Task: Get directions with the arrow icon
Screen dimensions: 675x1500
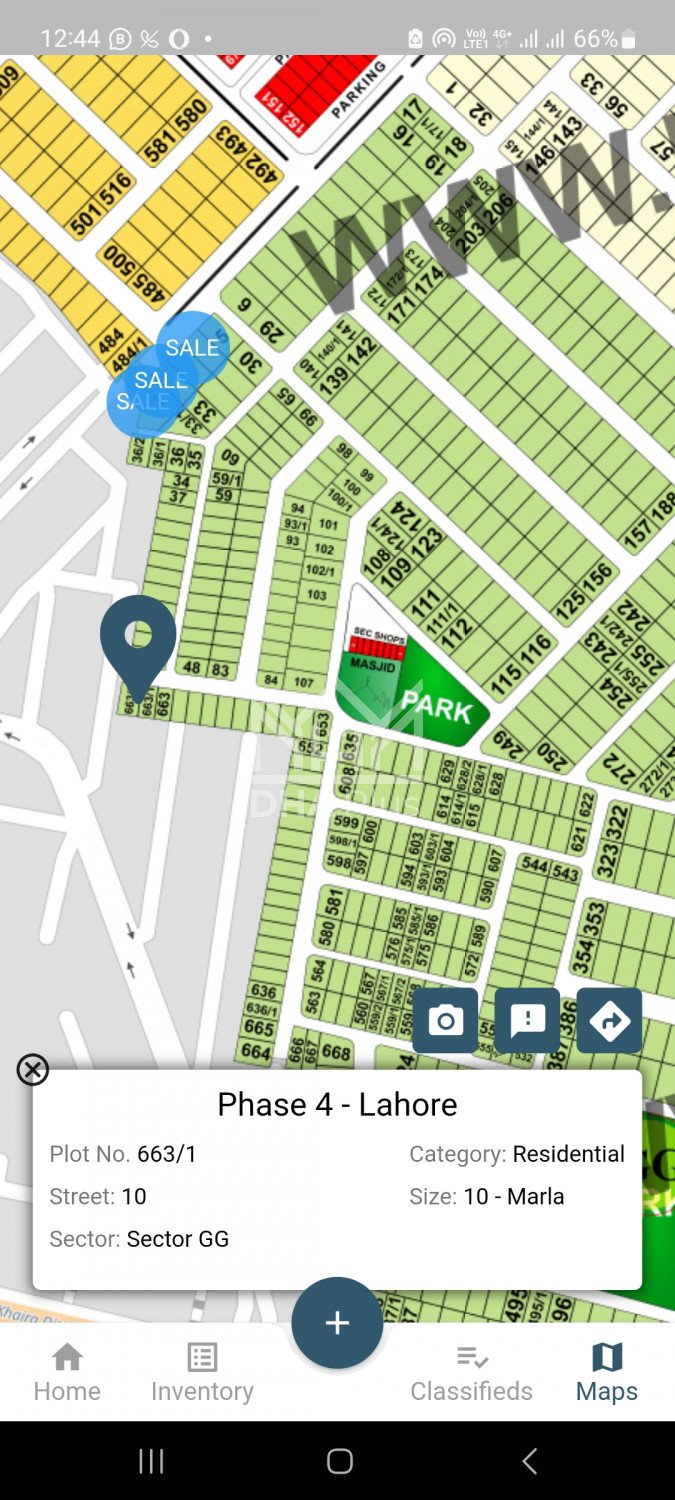Action: point(609,1021)
